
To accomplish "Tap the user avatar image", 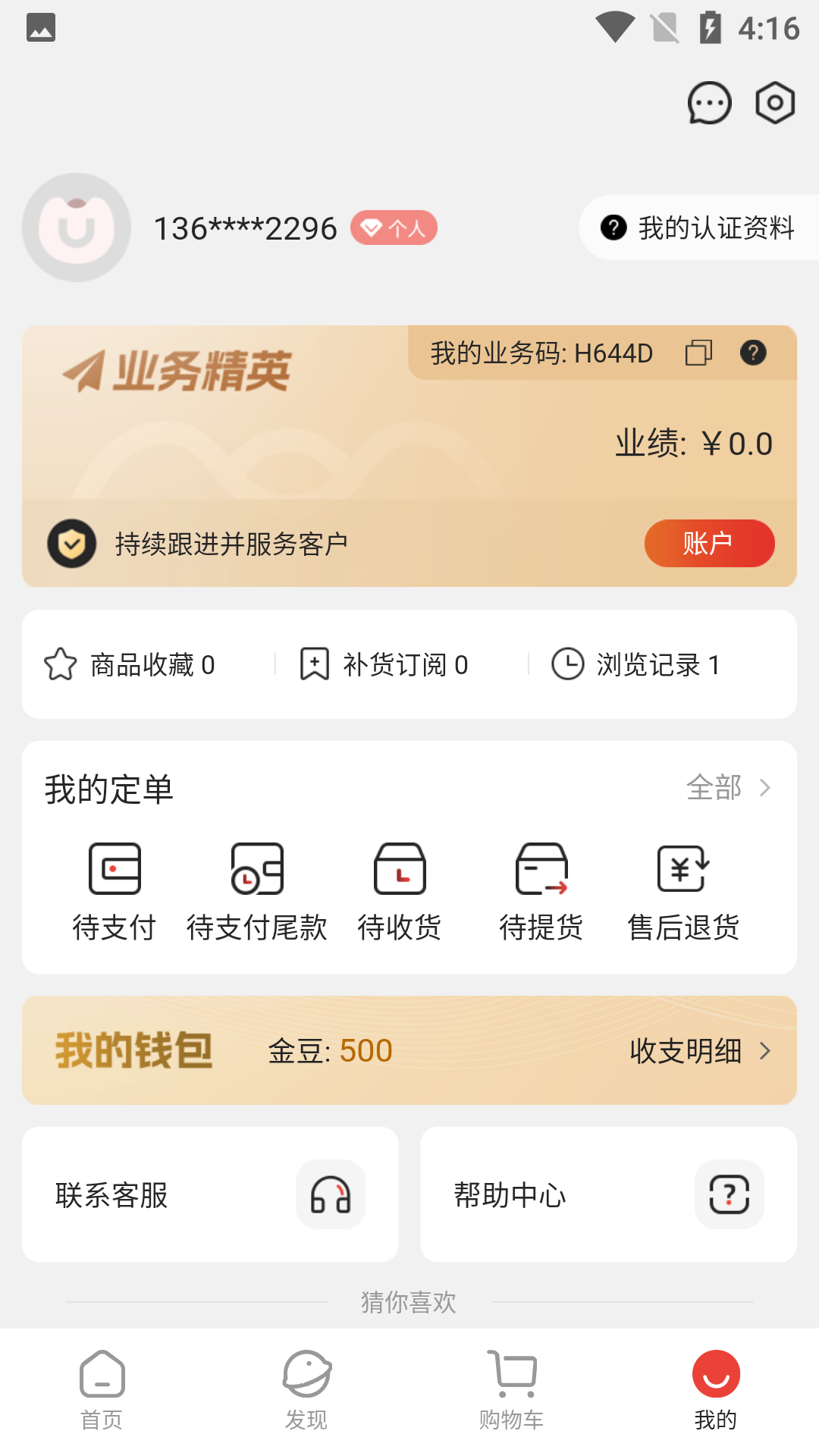I will coord(76,227).
